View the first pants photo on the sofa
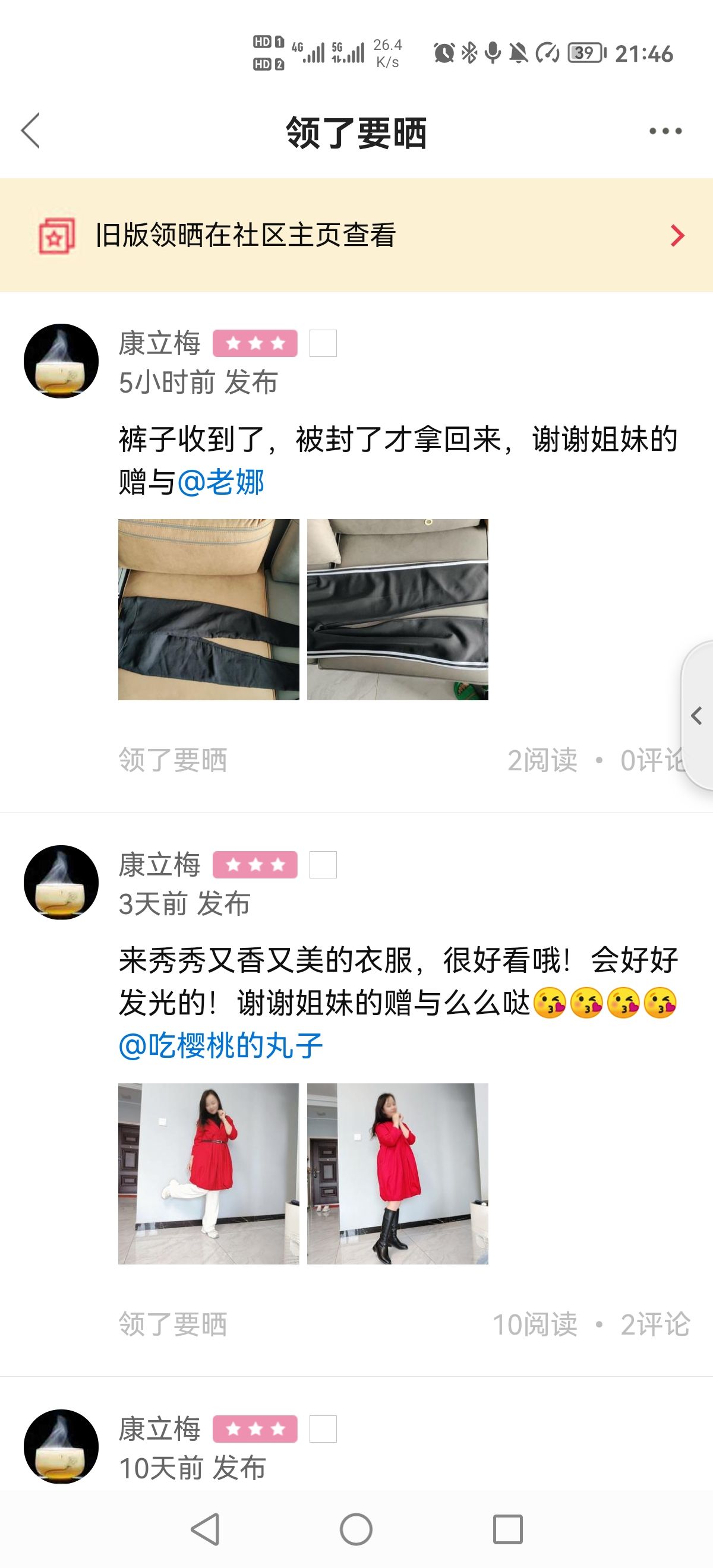713x1568 pixels. (209, 609)
